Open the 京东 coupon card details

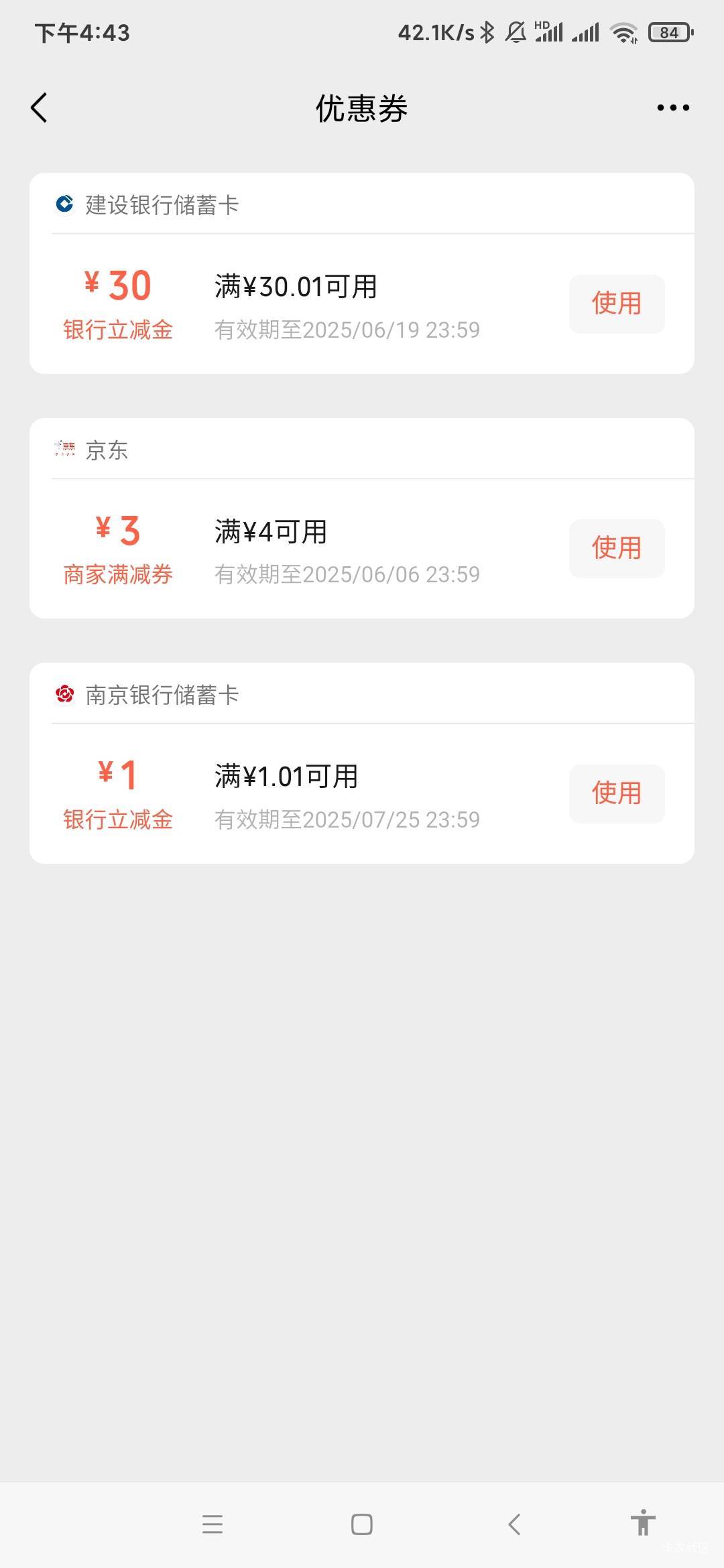tap(362, 518)
